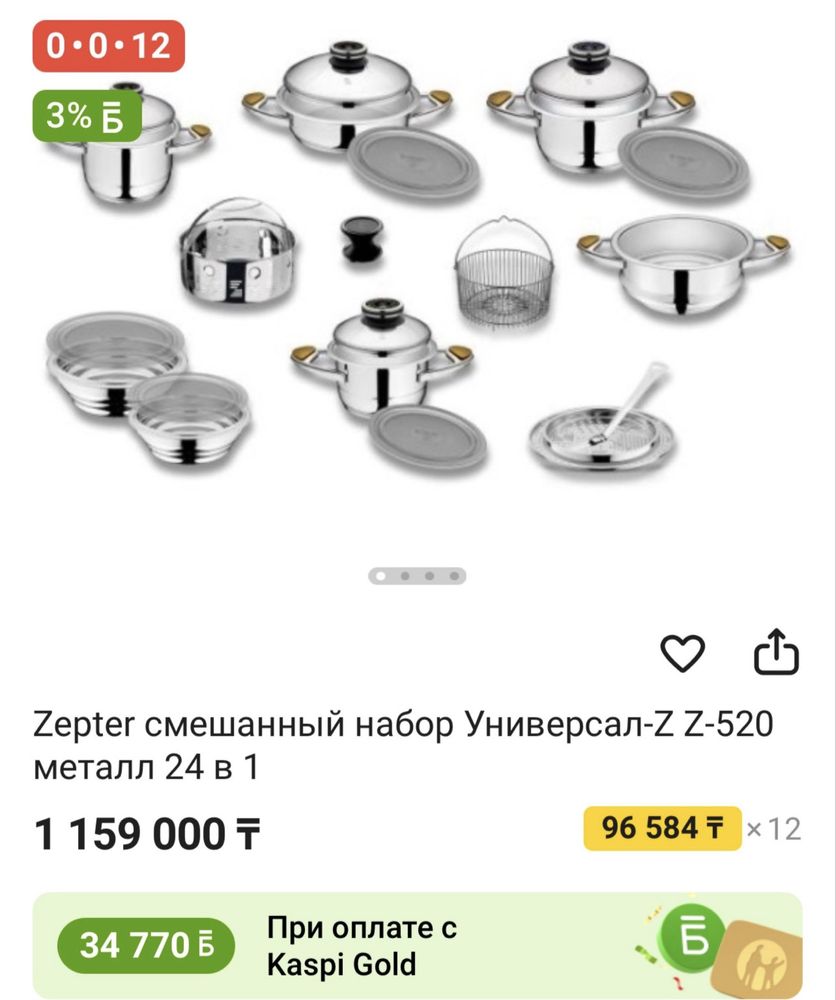Open the Kaspi Gold bonus banner
This screenshot has height=1000, width=836.
(x=417, y=945)
